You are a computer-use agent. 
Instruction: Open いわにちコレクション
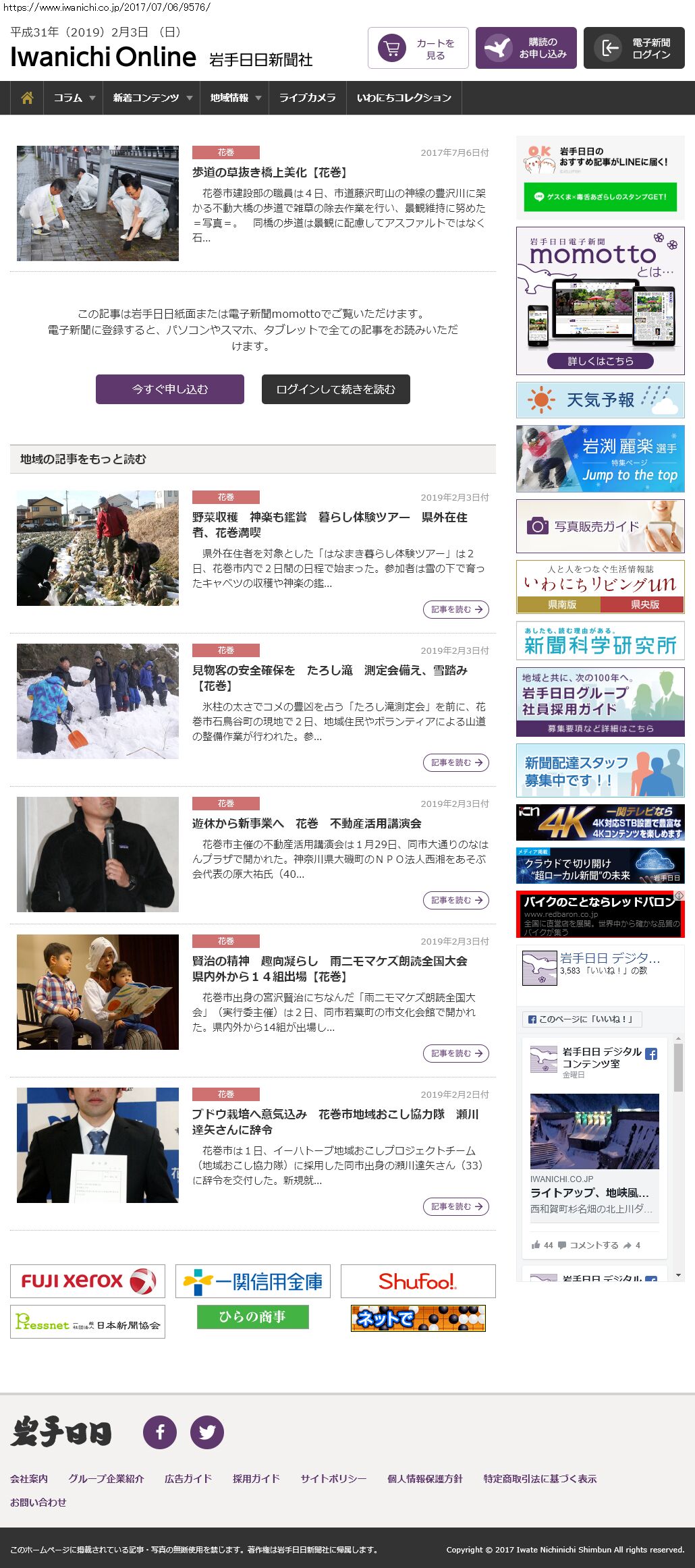[x=404, y=98]
